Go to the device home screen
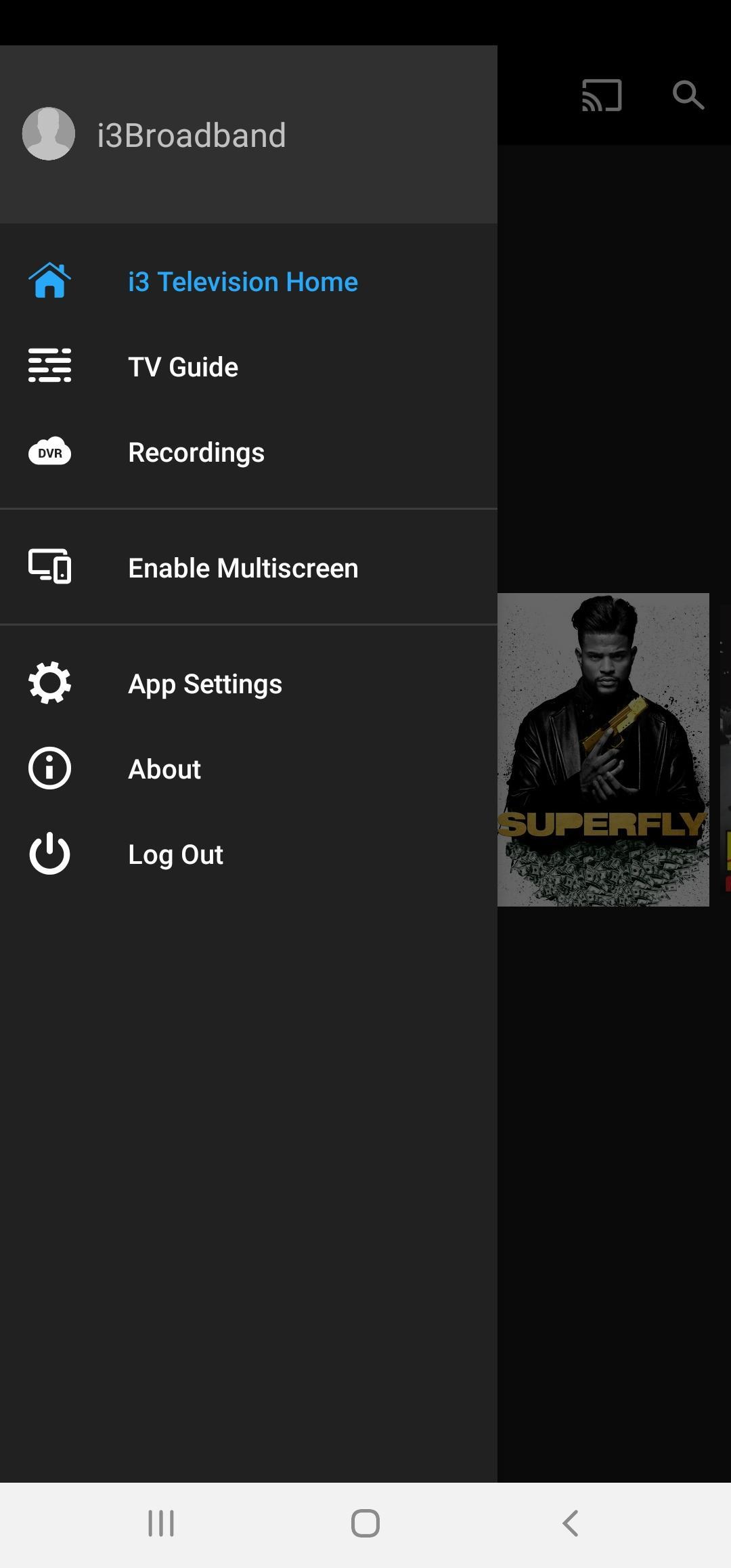The image size is (731, 1568). tap(365, 1523)
